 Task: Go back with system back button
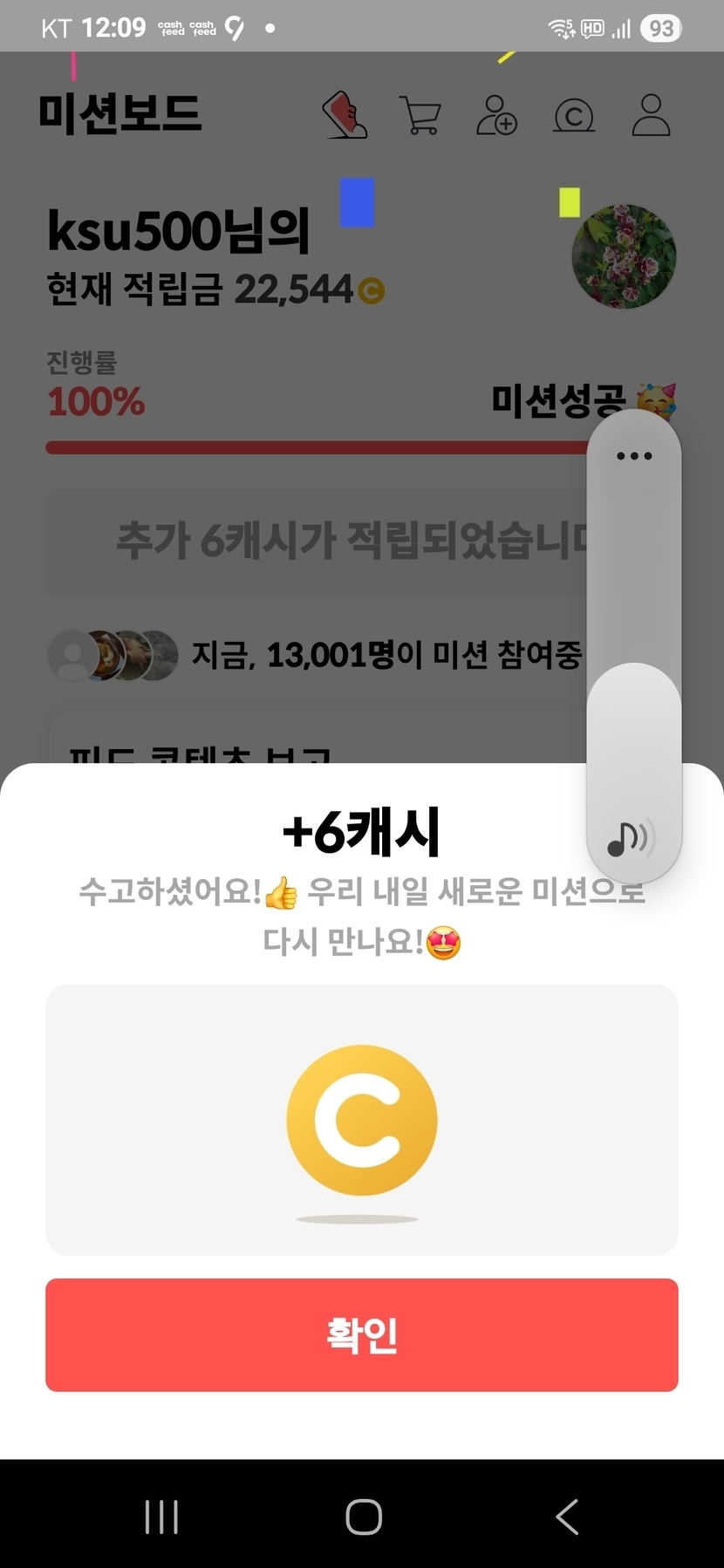tap(567, 1517)
